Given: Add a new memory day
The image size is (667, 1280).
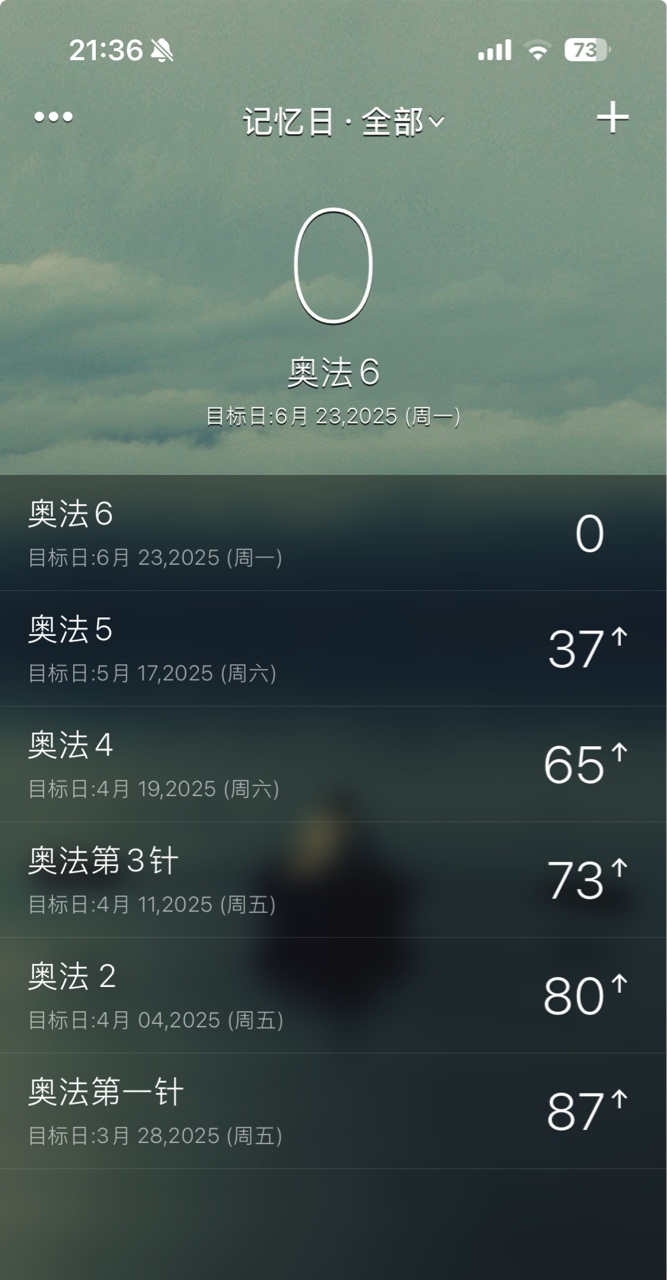Looking at the screenshot, I should pos(612,118).
